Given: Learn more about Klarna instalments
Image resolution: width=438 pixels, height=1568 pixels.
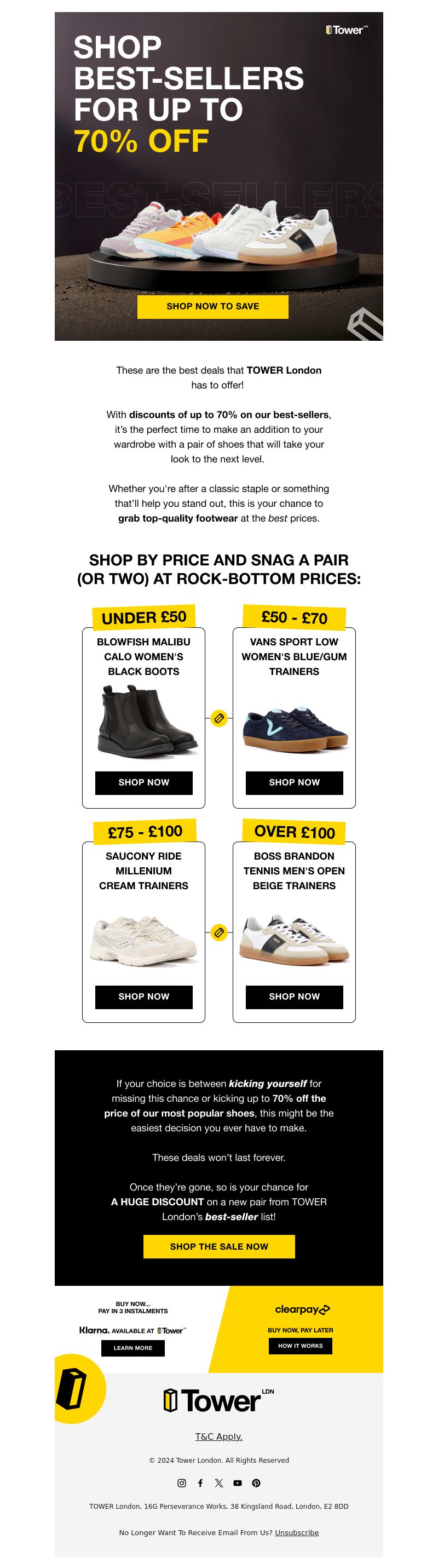Looking at the screenshot, I should [132, 1348].
